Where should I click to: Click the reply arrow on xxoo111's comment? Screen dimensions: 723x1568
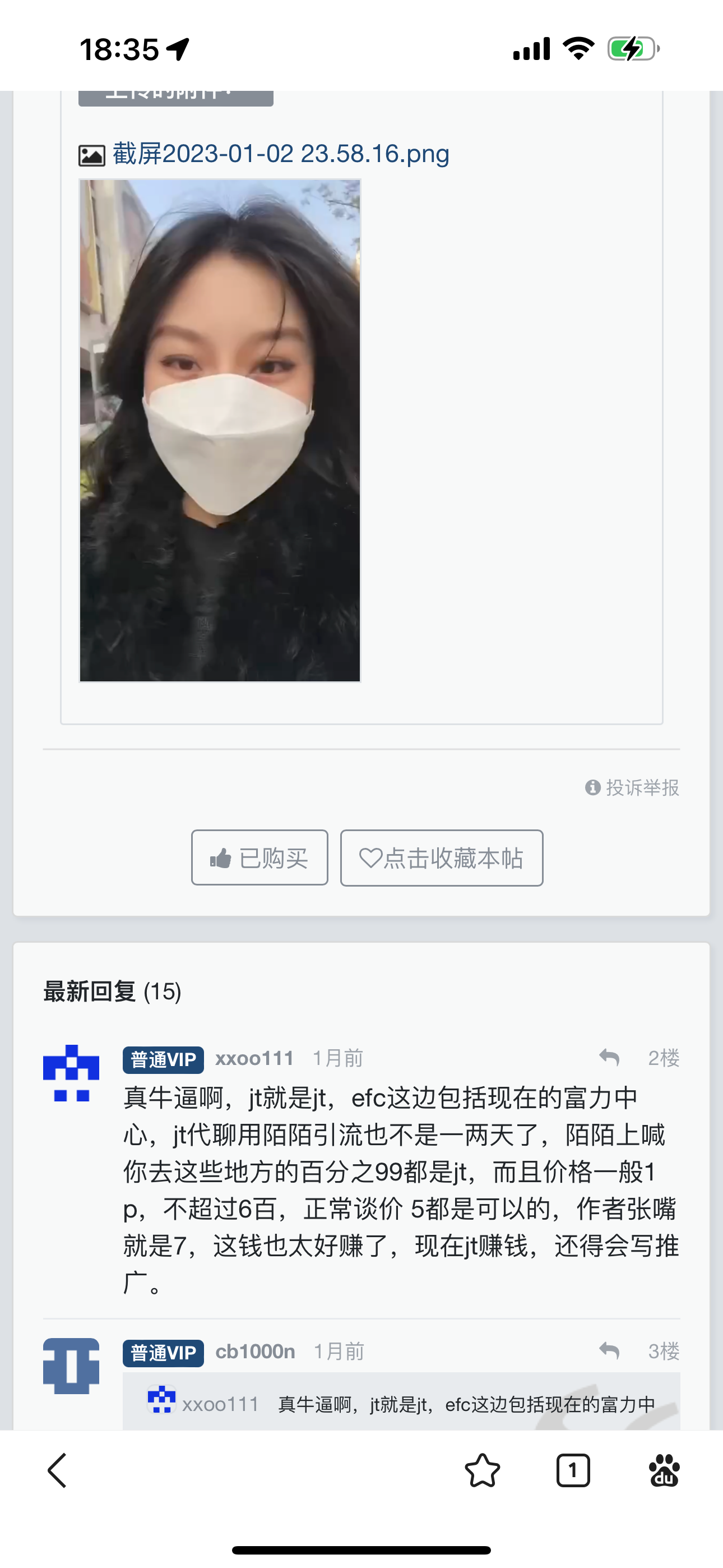[x=610, y=1057]
